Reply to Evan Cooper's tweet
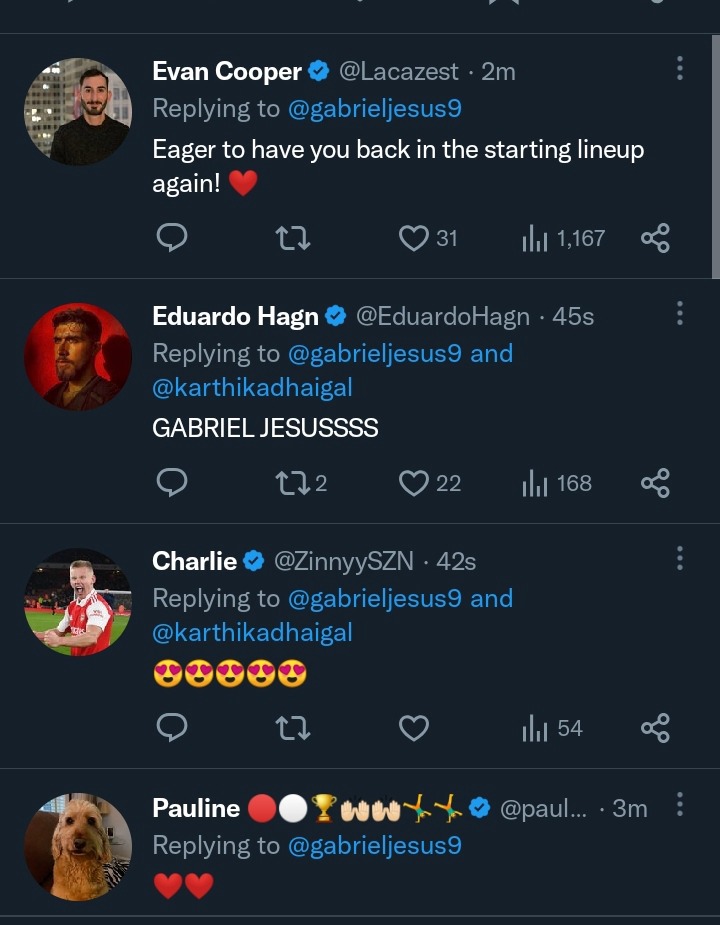Viewport: 720px width, 925px height. pos(173,238)
